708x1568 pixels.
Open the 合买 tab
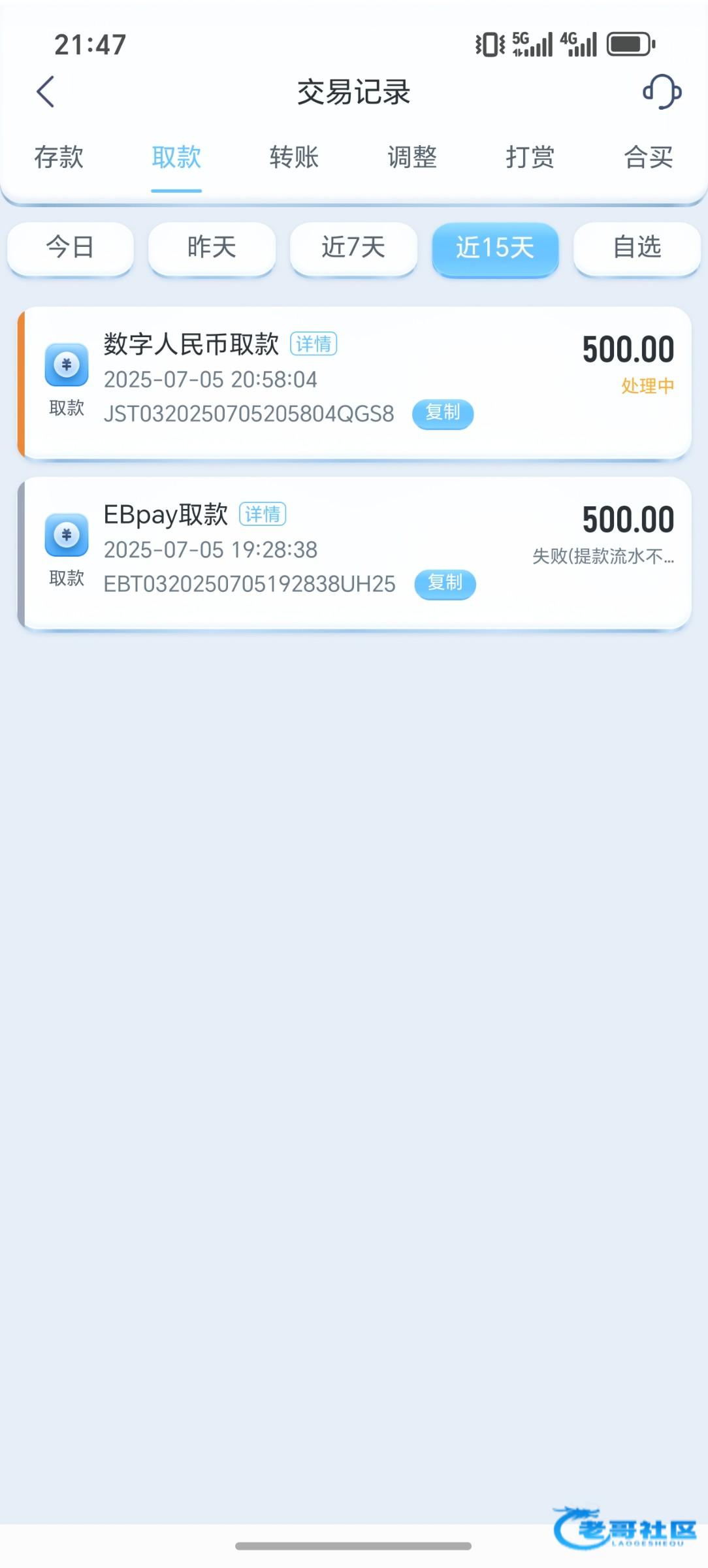tap(648, 157)
